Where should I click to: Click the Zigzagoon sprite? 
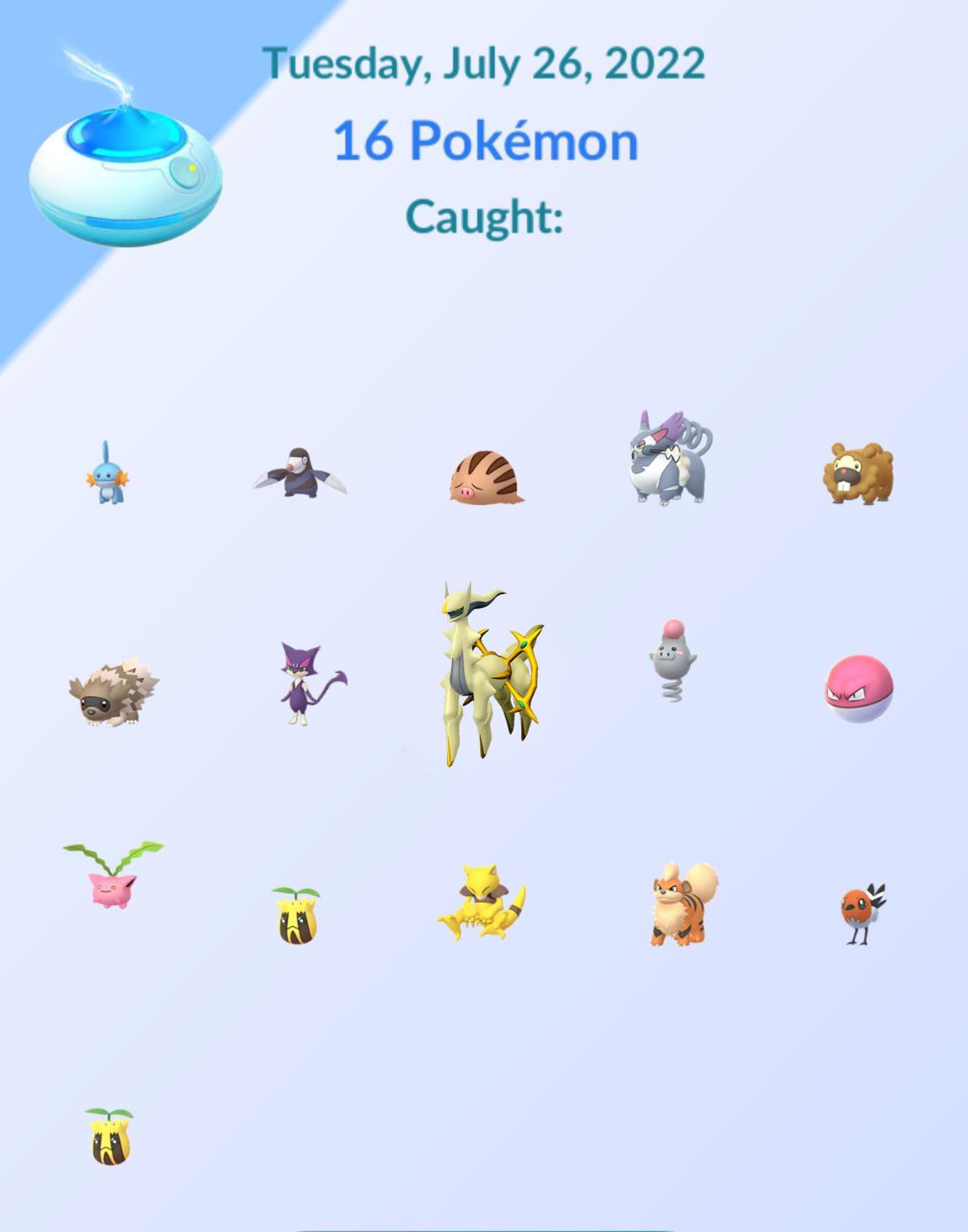tap(113, 696)
